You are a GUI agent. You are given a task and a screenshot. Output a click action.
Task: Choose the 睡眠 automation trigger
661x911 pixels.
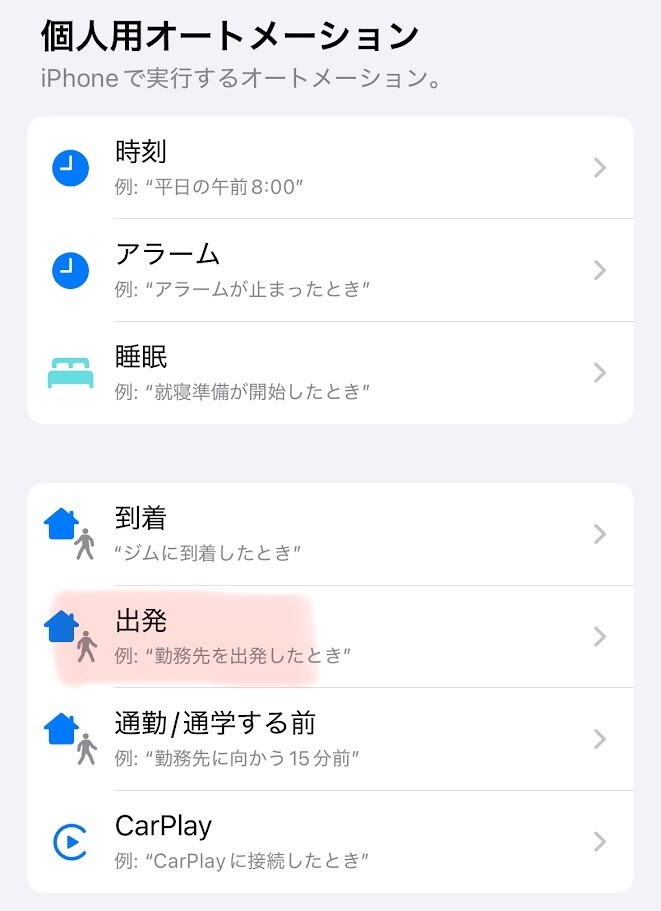pyautogui.click(x=330, y=372)
